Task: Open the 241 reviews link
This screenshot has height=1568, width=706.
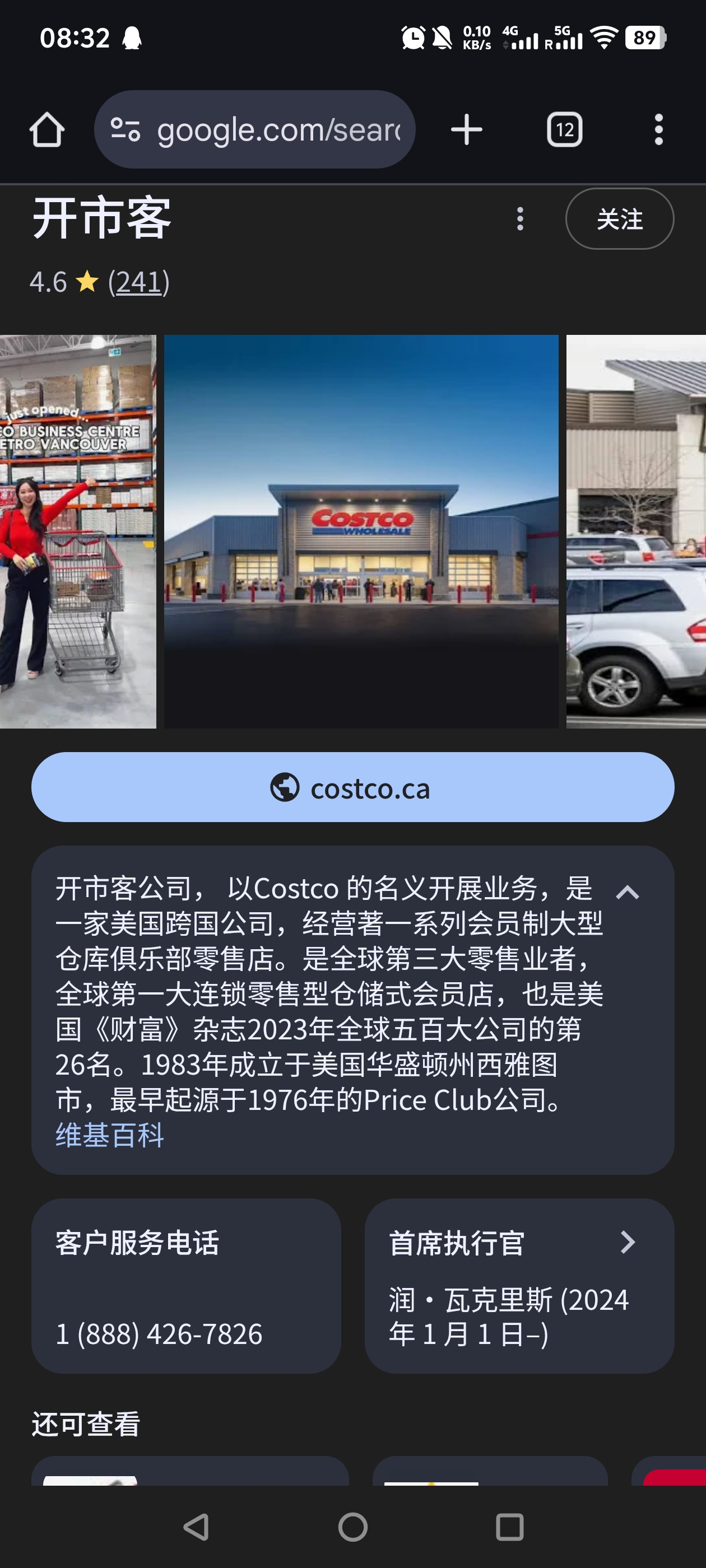Action: point(139,282)
